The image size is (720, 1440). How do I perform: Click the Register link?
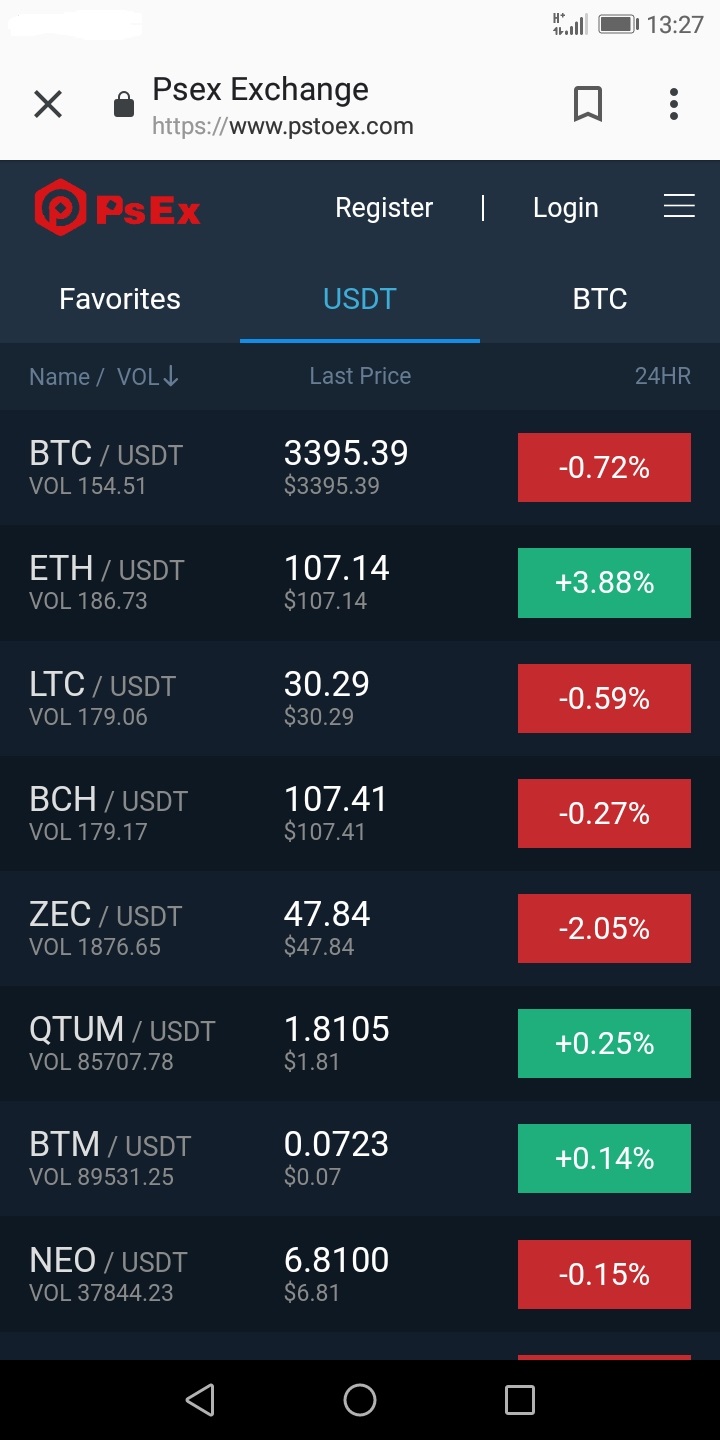[384, 207]
